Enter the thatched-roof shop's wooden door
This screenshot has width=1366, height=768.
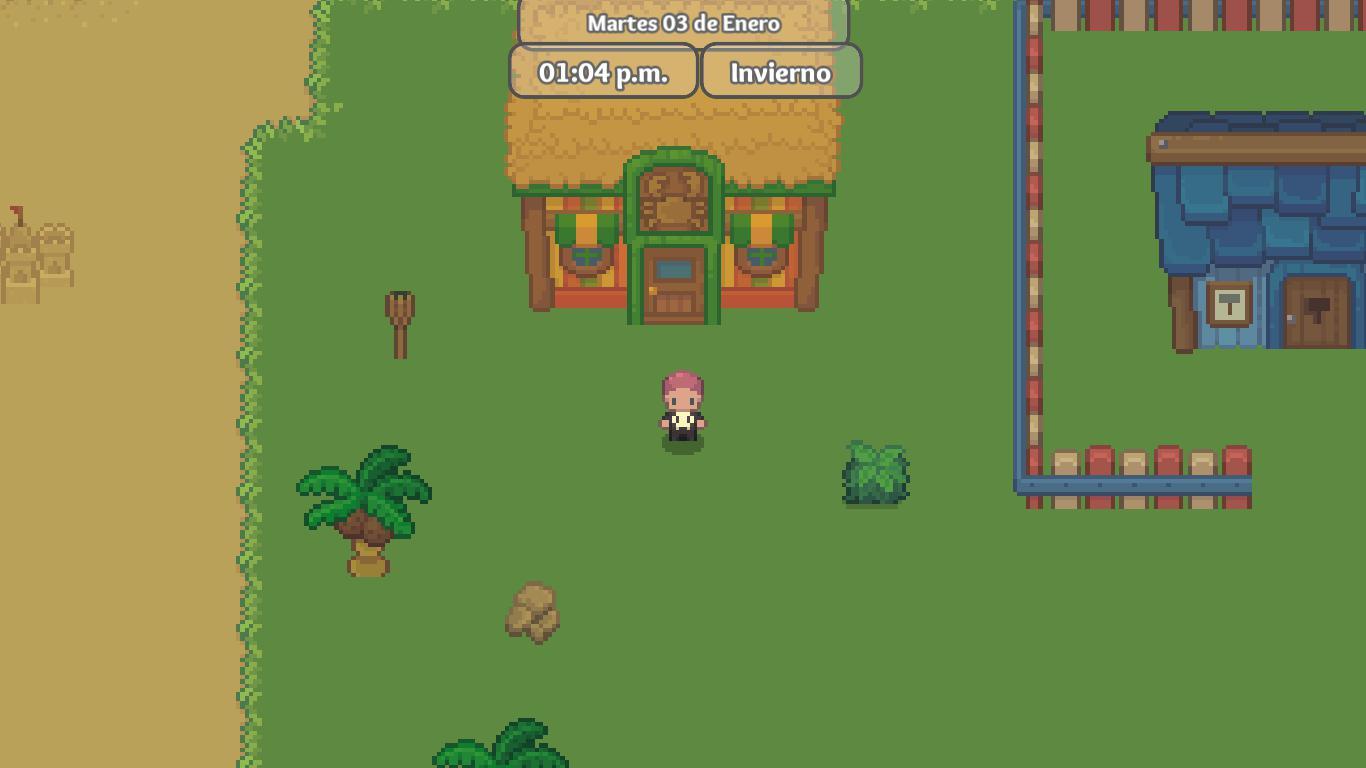click(674, 286)
